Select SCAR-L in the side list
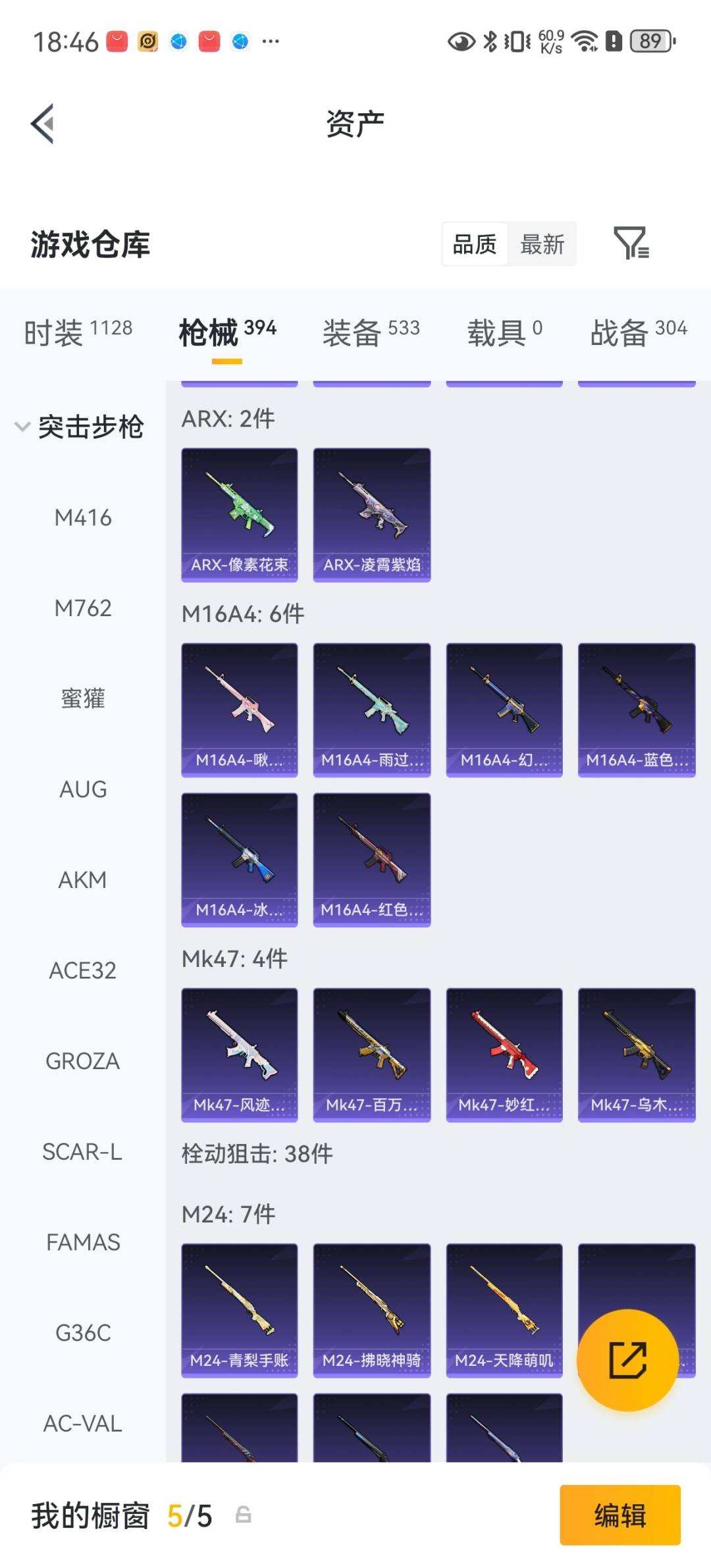 (83, 1152)
